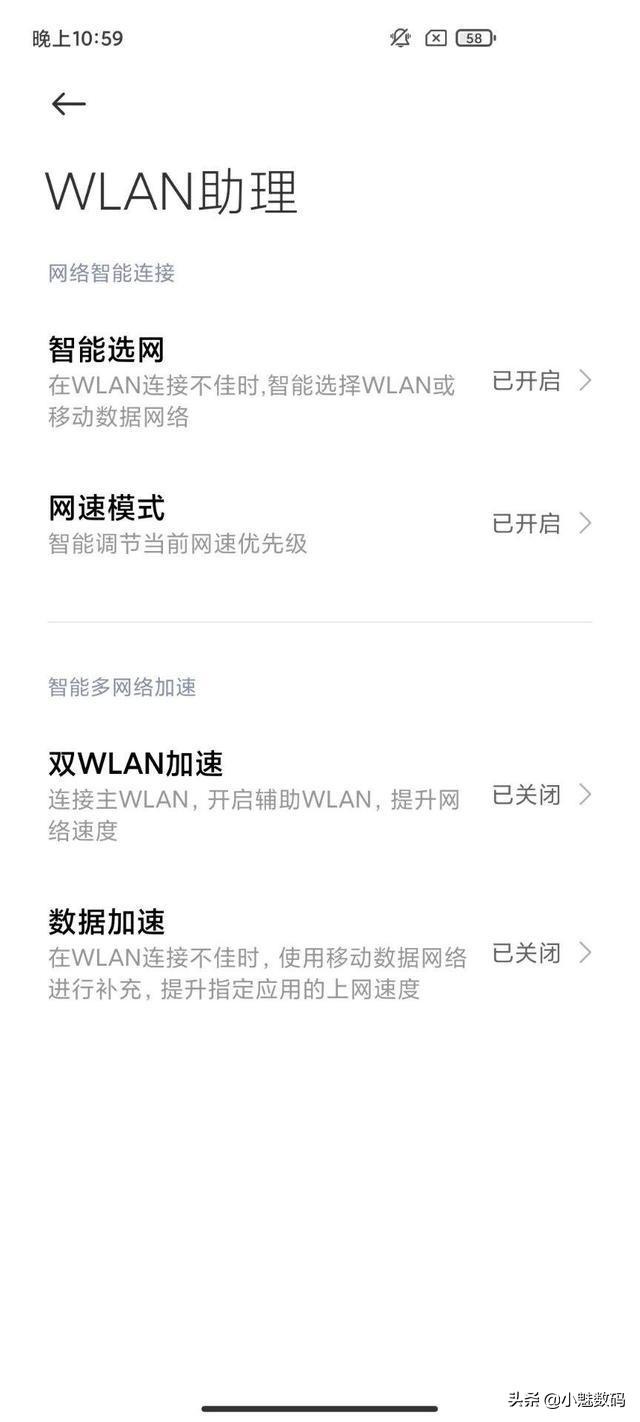Open 数据加速 option
This screenshot has width=640, height=1422.
pos(320,953)
